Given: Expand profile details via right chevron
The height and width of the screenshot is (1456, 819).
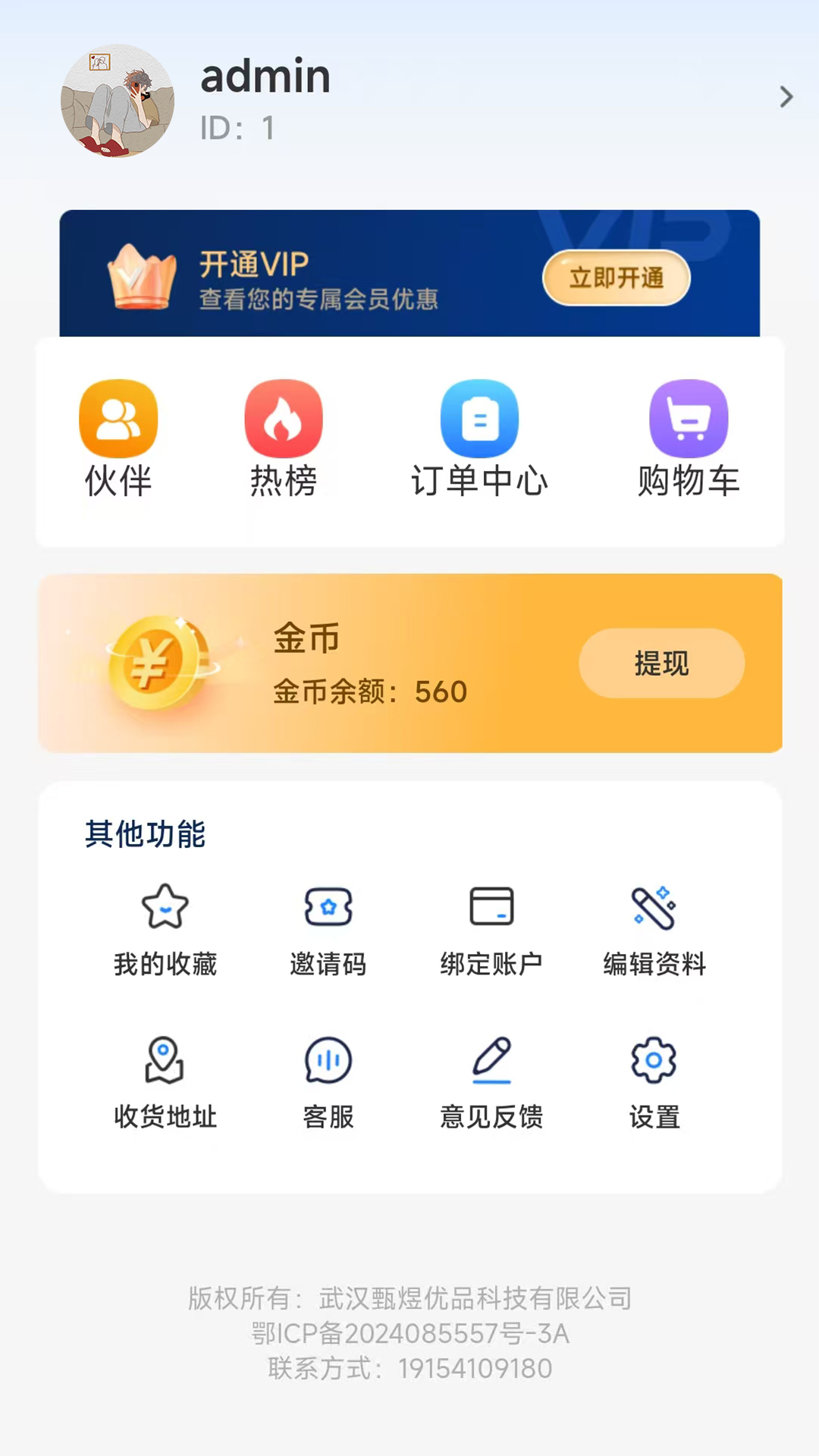Looking at the screenshot, I should tap(786, 97).
